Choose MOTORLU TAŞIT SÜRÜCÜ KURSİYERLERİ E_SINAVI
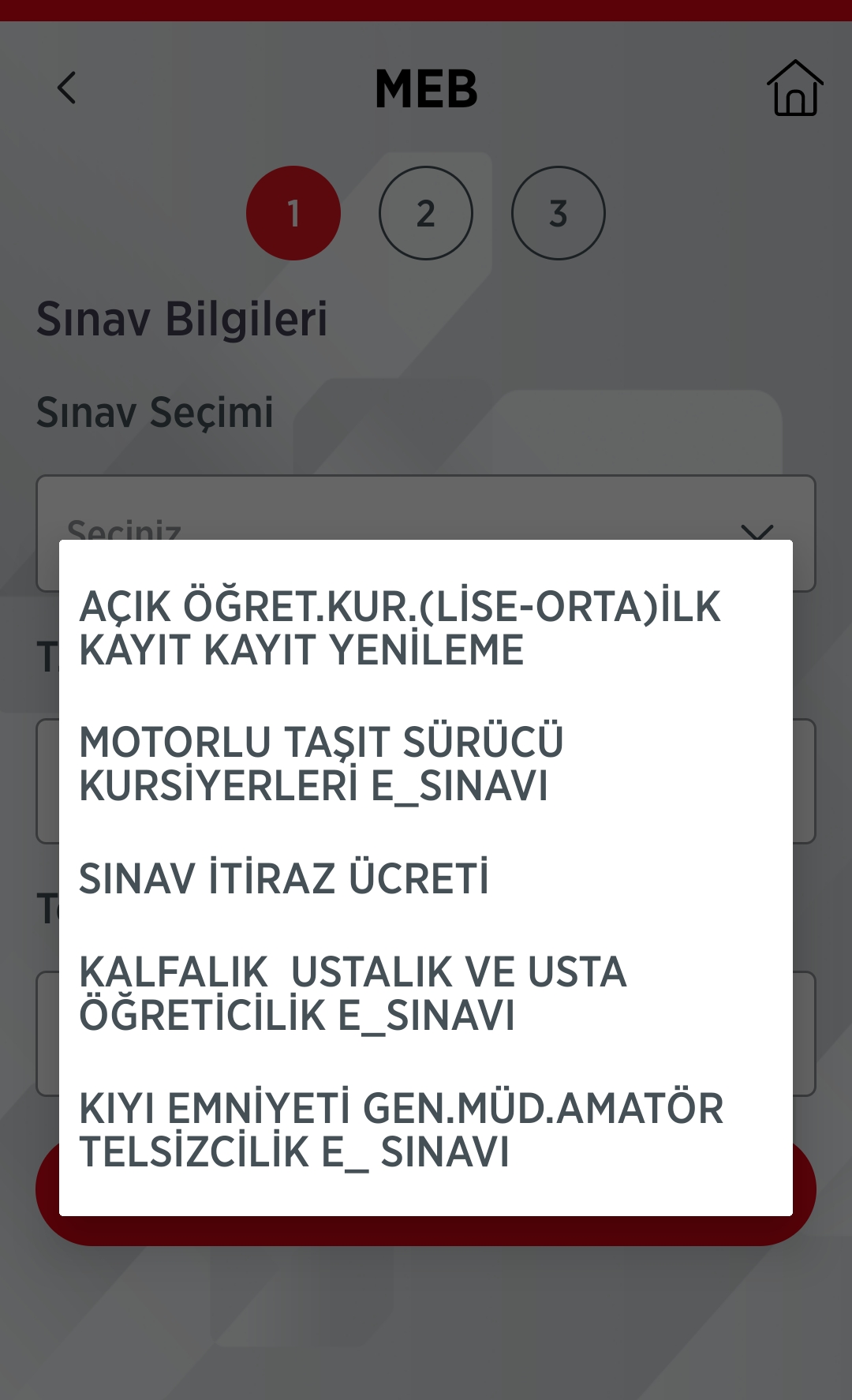Image resolution: width=852 pixels, height=1400 pixels. [x=322, y=764]
